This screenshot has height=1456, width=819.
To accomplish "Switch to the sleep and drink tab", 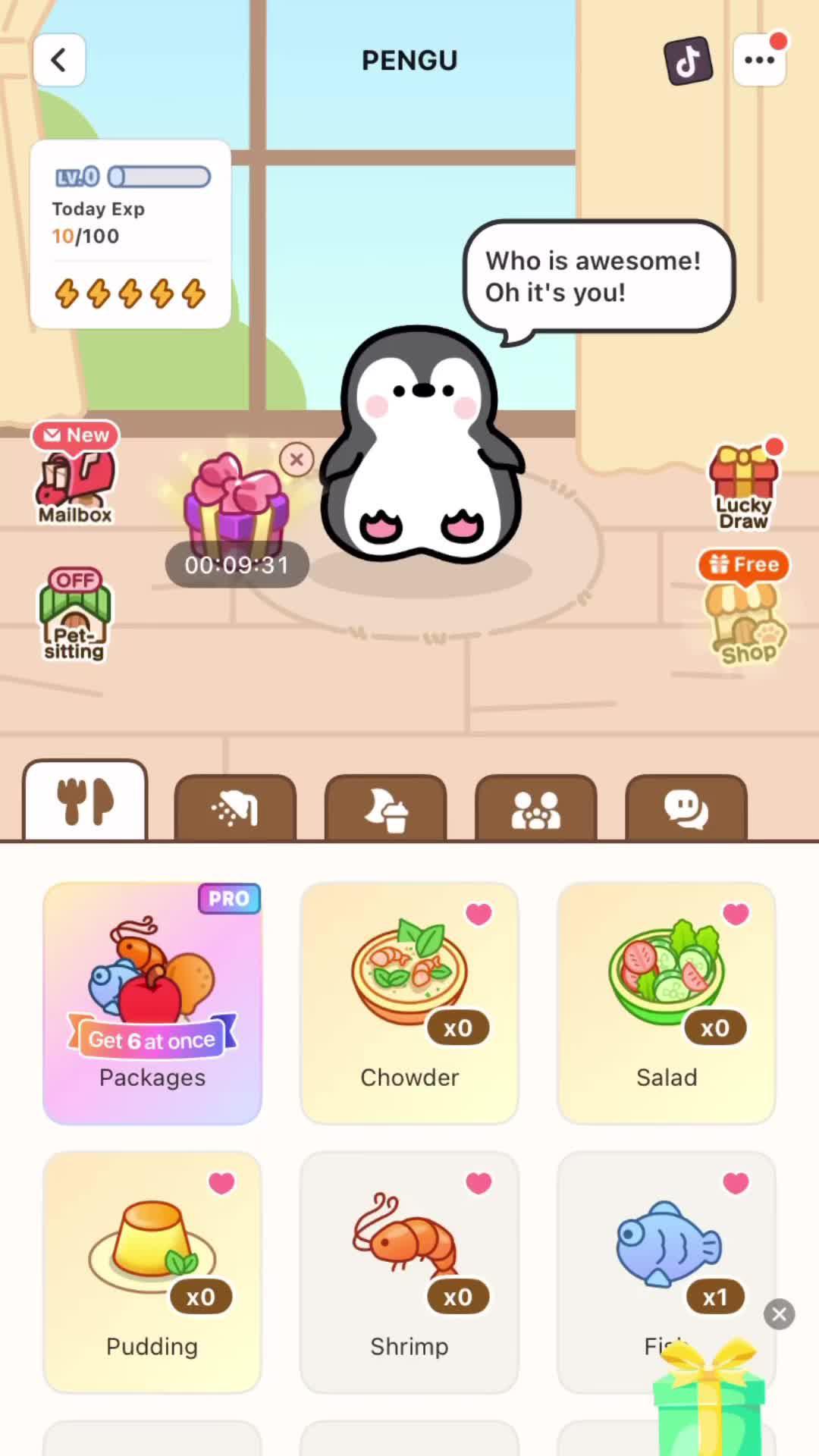I will tap(385, 808).
